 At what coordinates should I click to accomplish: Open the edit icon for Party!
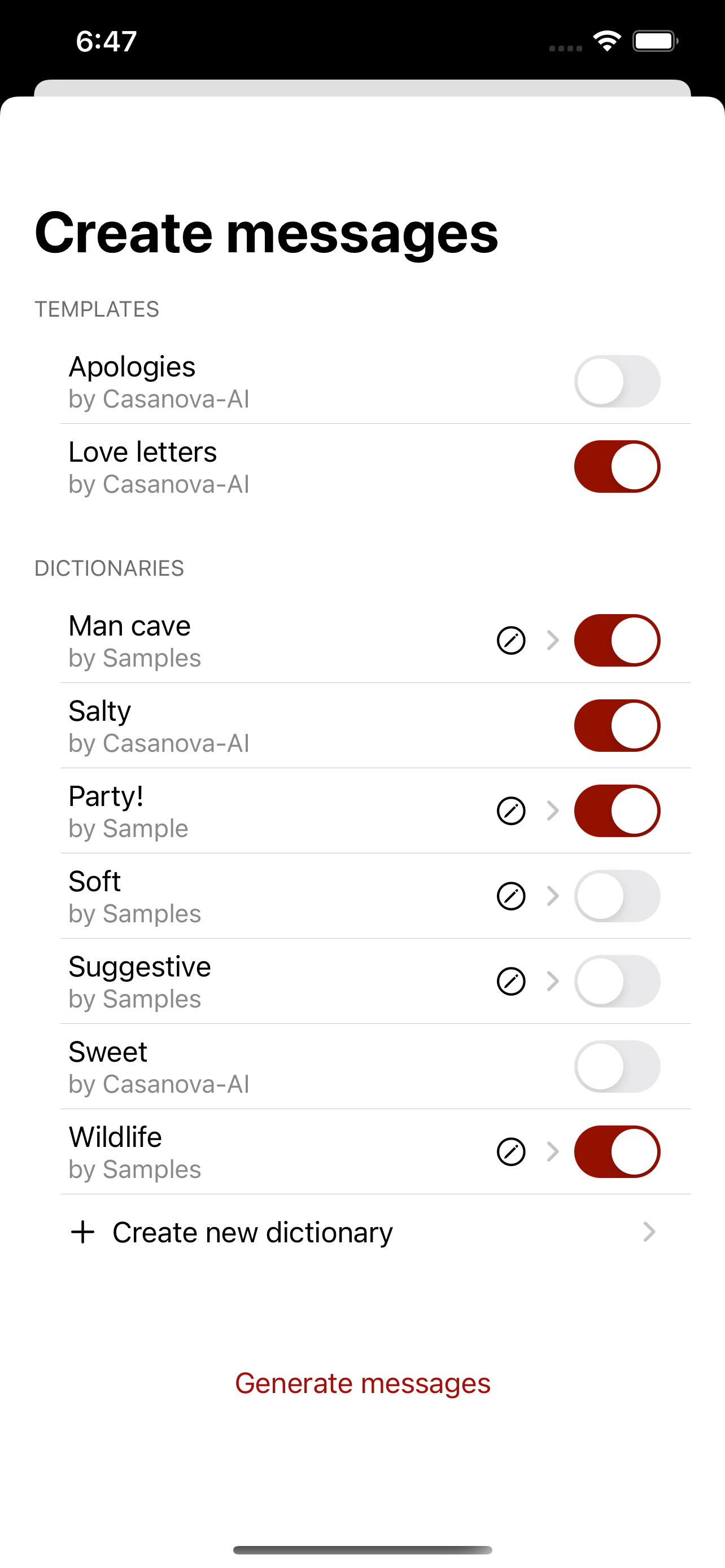click(511, 811)
